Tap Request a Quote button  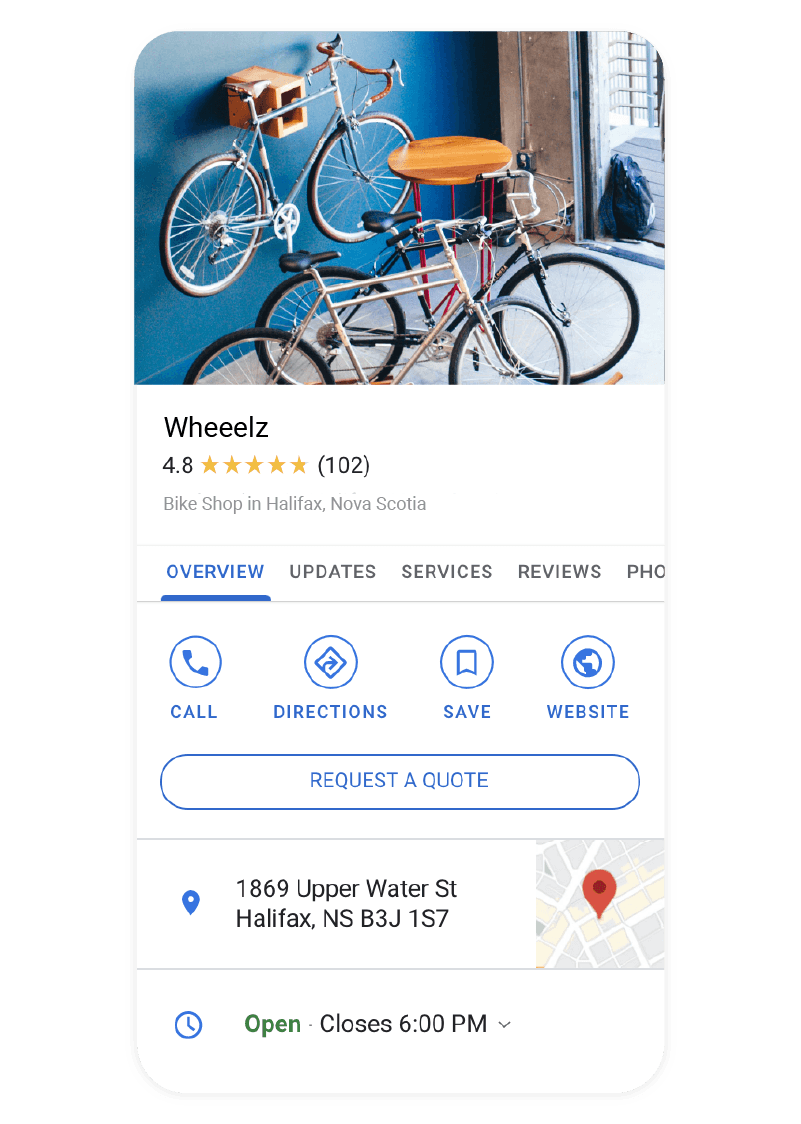(399, 781)
